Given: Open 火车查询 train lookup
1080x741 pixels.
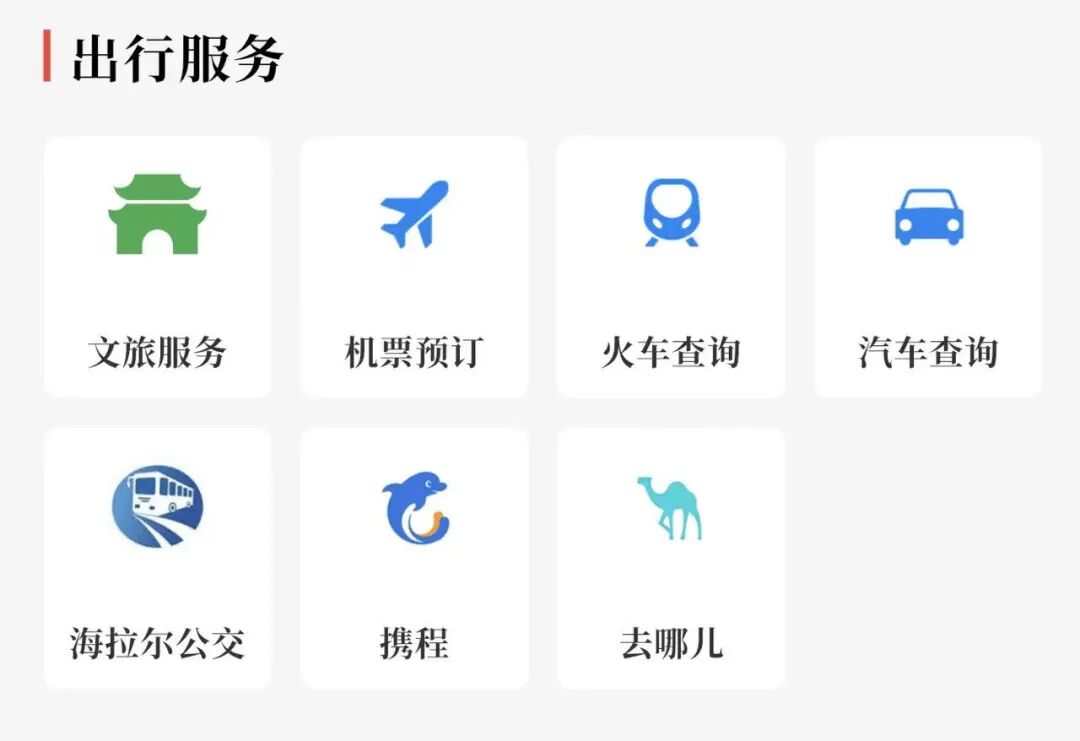Looking at the screenshot, I should coord(671,267).
